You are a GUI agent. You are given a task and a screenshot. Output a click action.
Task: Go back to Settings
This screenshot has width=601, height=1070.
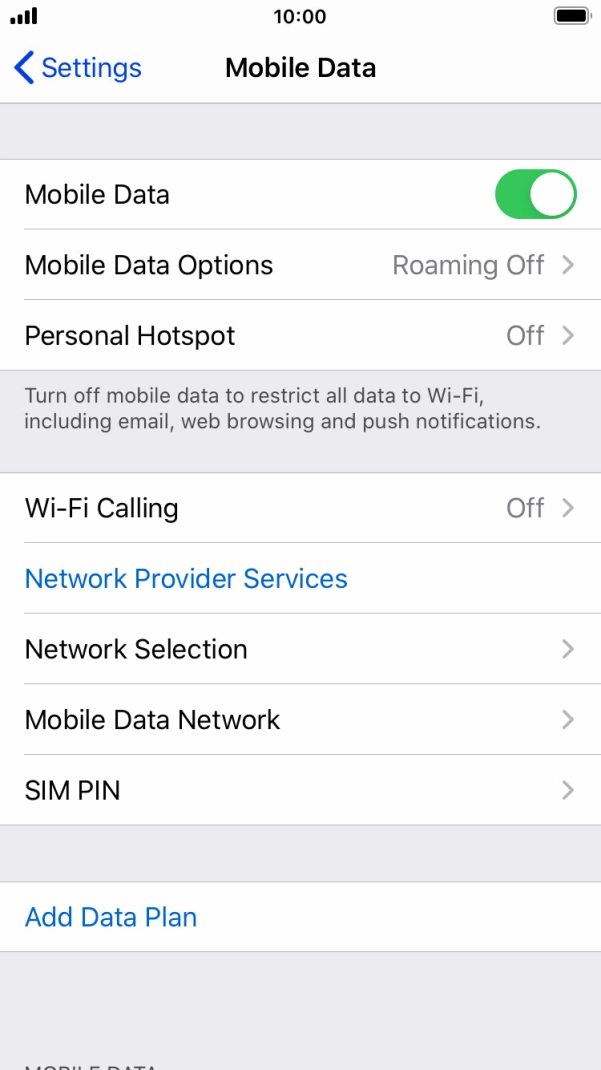click(78, 68)
